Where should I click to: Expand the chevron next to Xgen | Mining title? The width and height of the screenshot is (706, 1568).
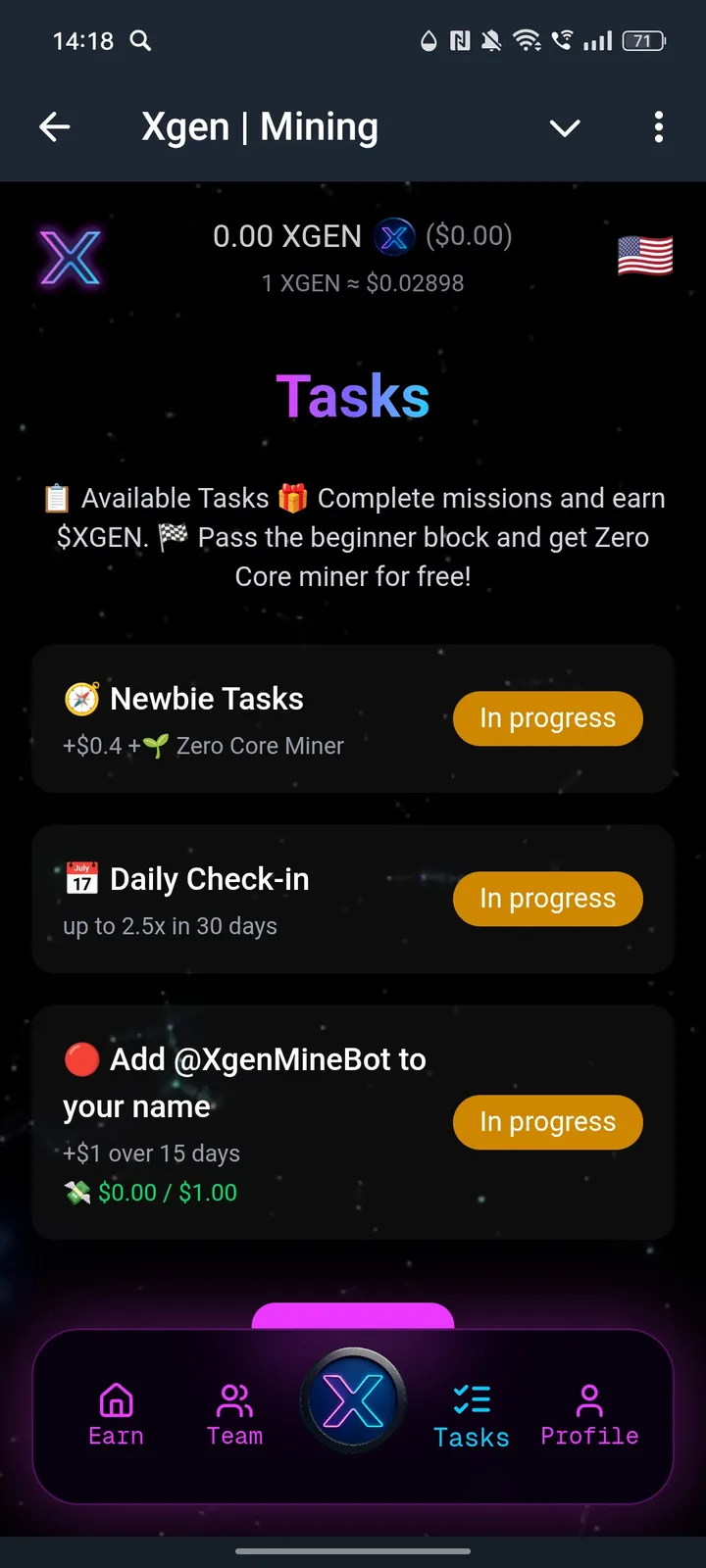point(565,127)
